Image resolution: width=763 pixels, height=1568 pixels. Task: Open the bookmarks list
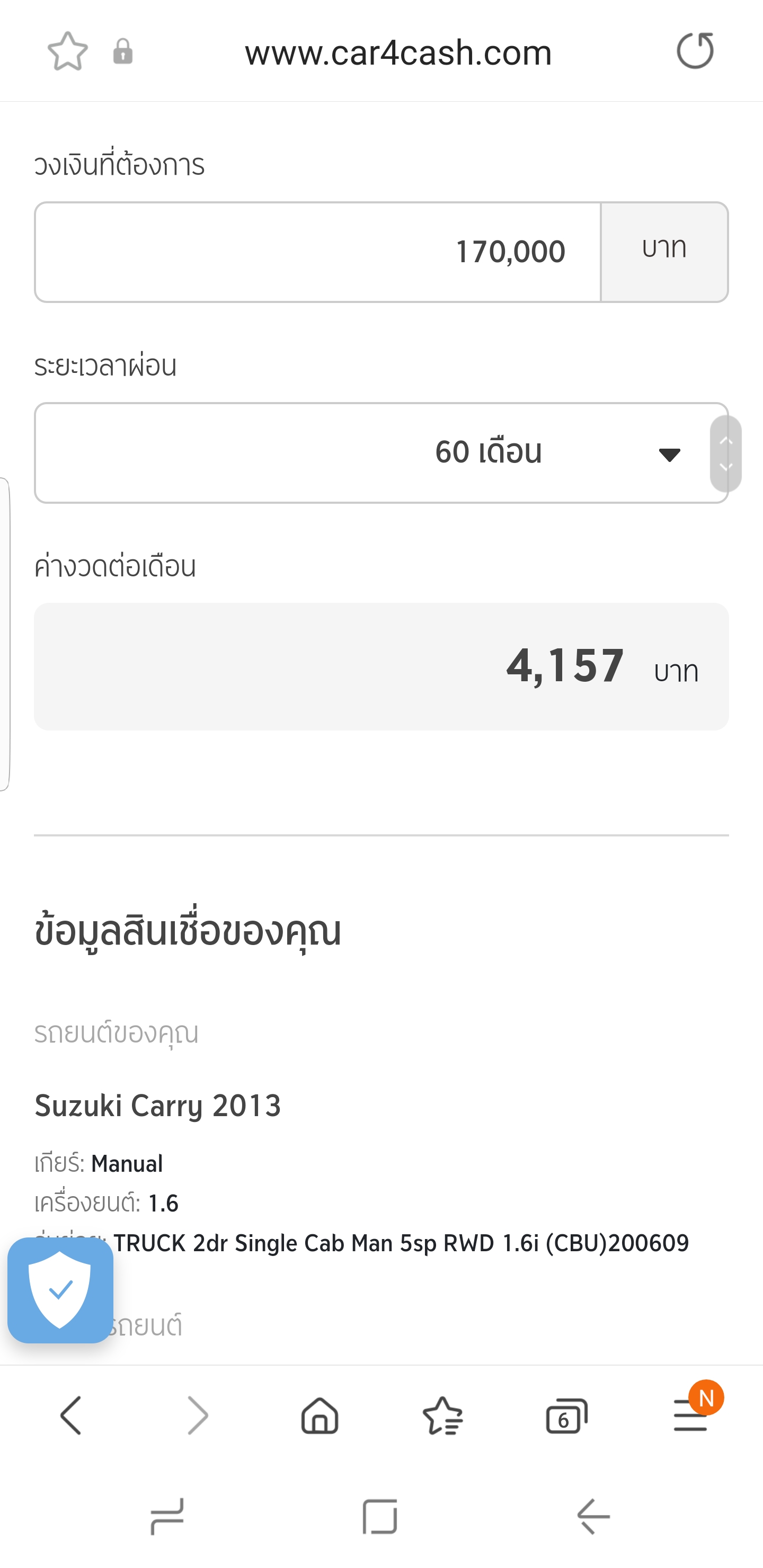(442, 1416)
